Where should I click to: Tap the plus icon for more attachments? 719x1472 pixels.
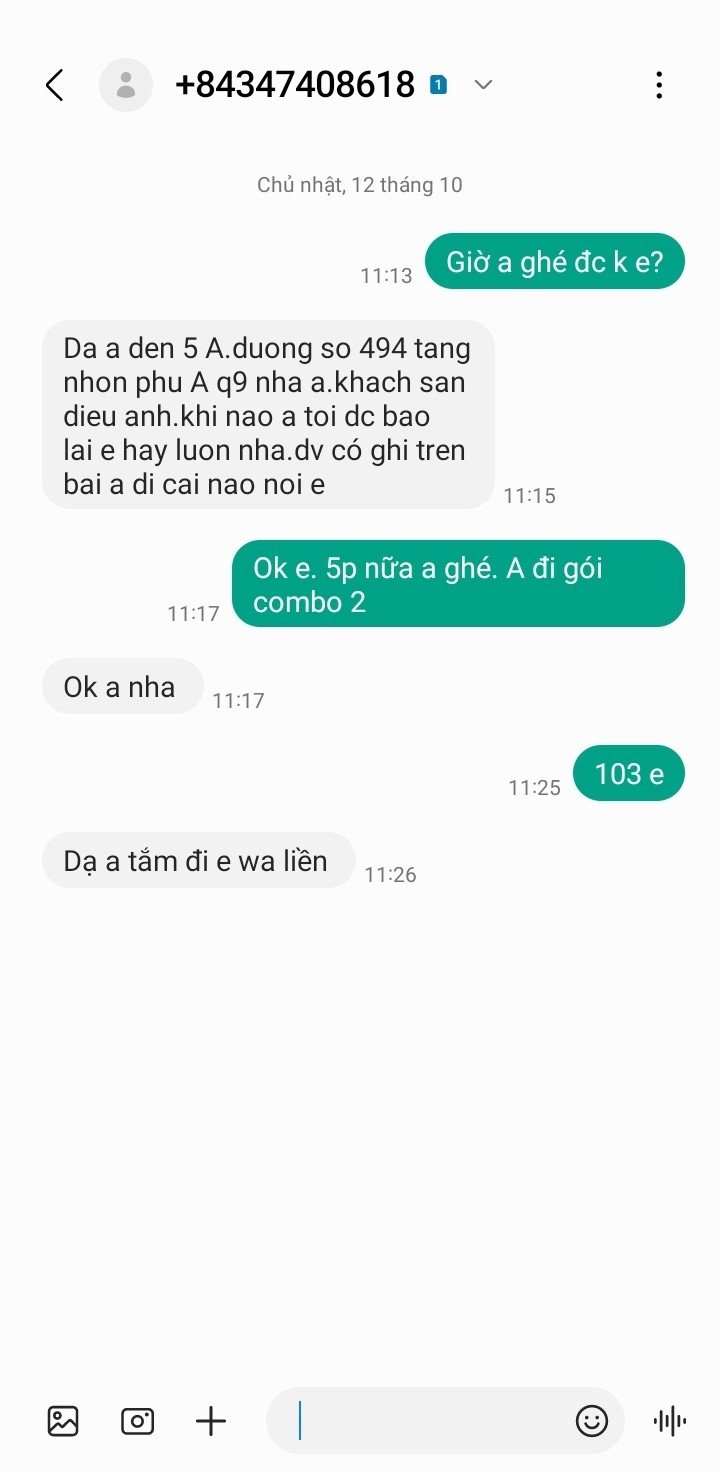click(x=211, y=1421)
